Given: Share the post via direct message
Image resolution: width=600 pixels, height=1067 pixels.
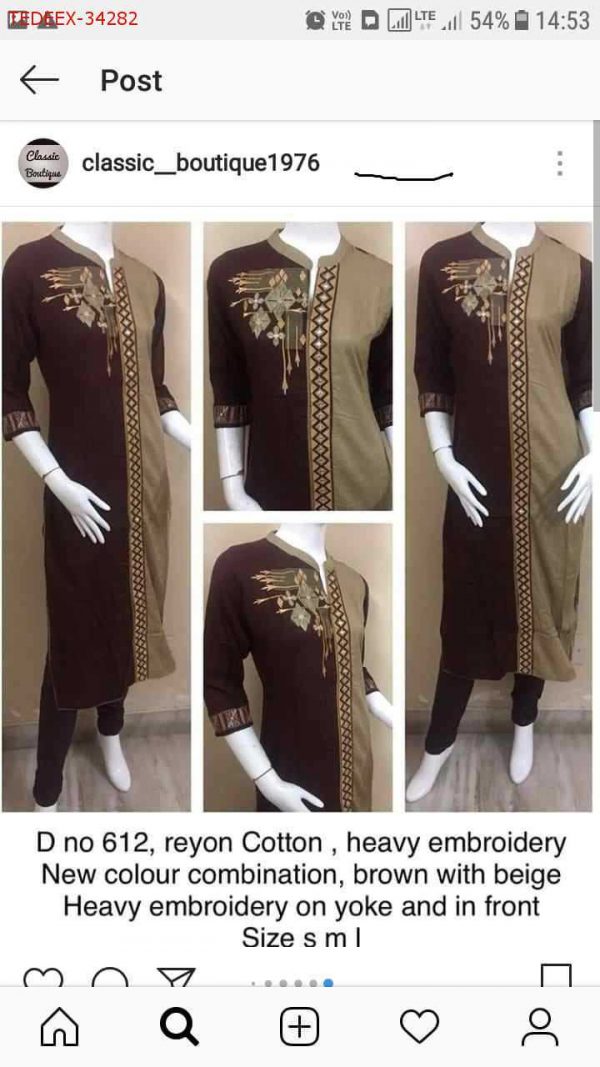Looking at the screenshot, I should point(176,977).
